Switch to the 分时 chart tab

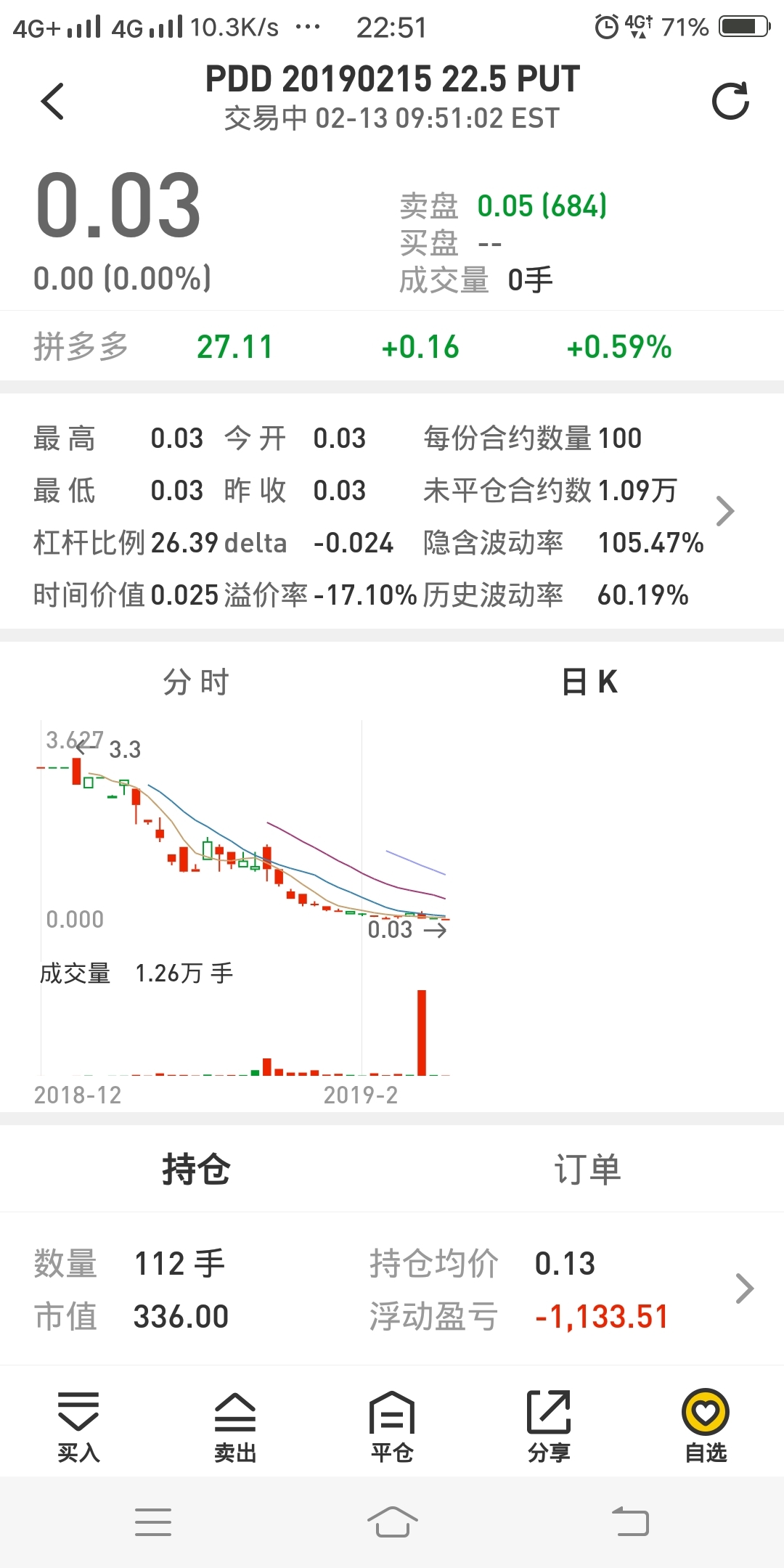[196, 682]
